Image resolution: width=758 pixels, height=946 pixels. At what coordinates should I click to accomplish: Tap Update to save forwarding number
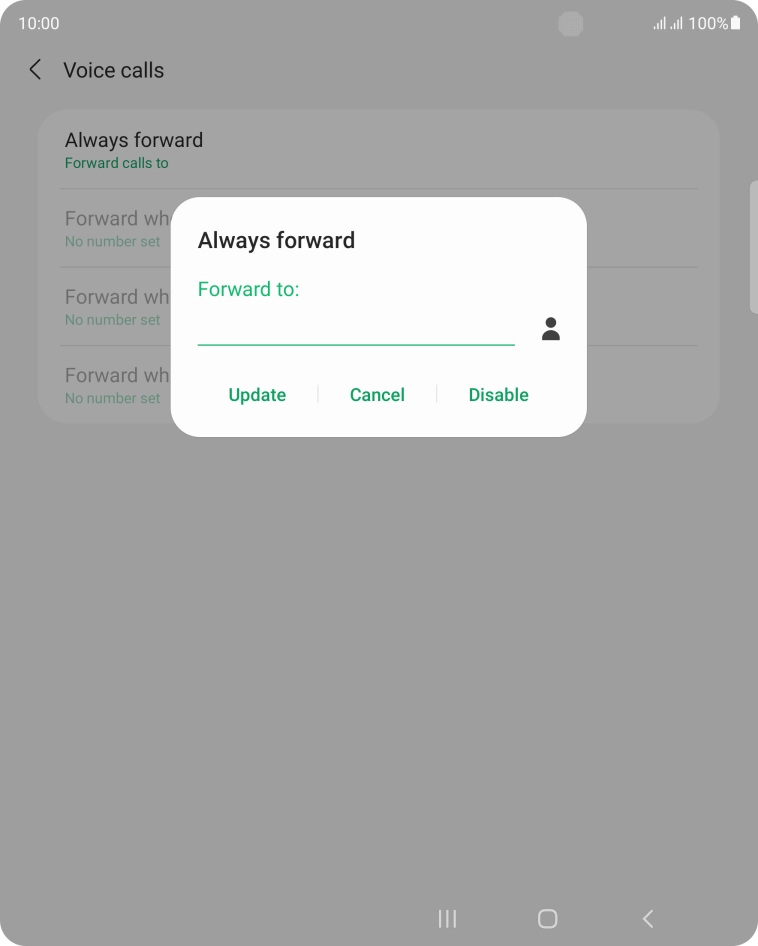[257, 395]
